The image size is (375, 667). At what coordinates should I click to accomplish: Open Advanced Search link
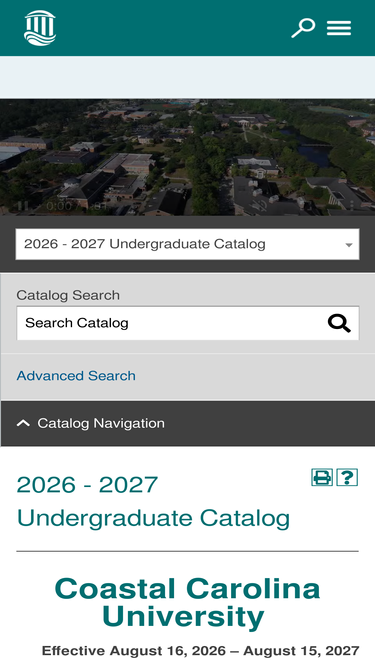point(76,376)
